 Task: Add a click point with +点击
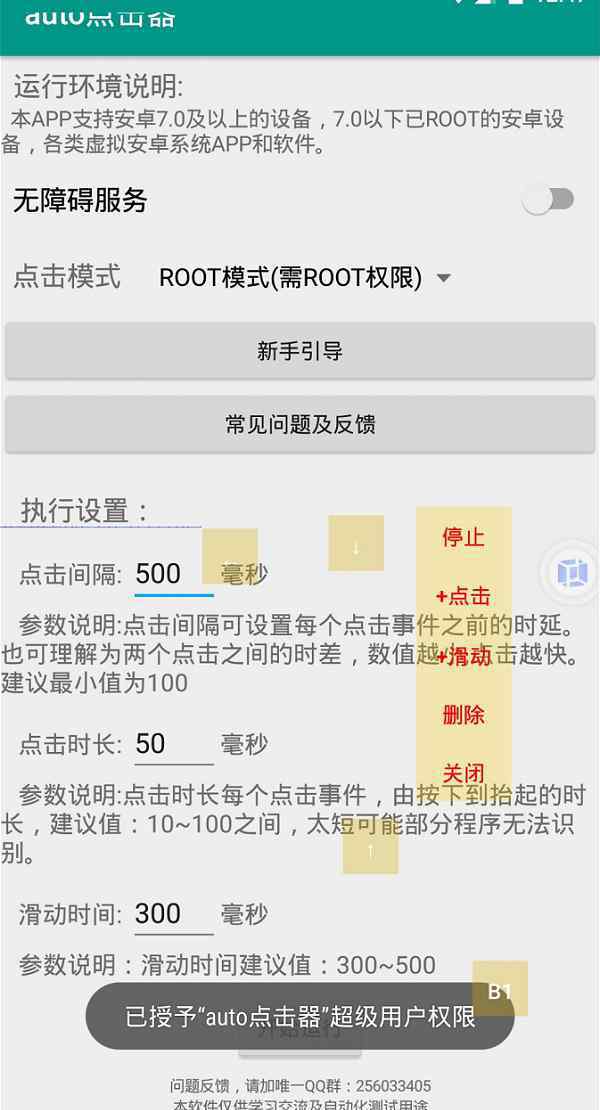[463, 597]
